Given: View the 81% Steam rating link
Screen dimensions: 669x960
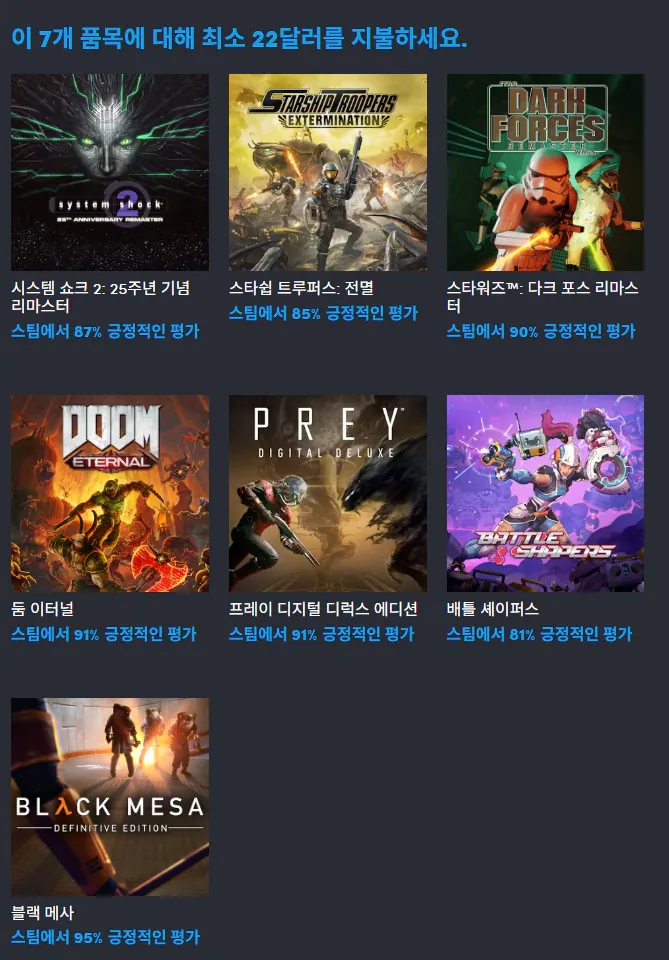Looking at the screenshot, I should point(539,634).
